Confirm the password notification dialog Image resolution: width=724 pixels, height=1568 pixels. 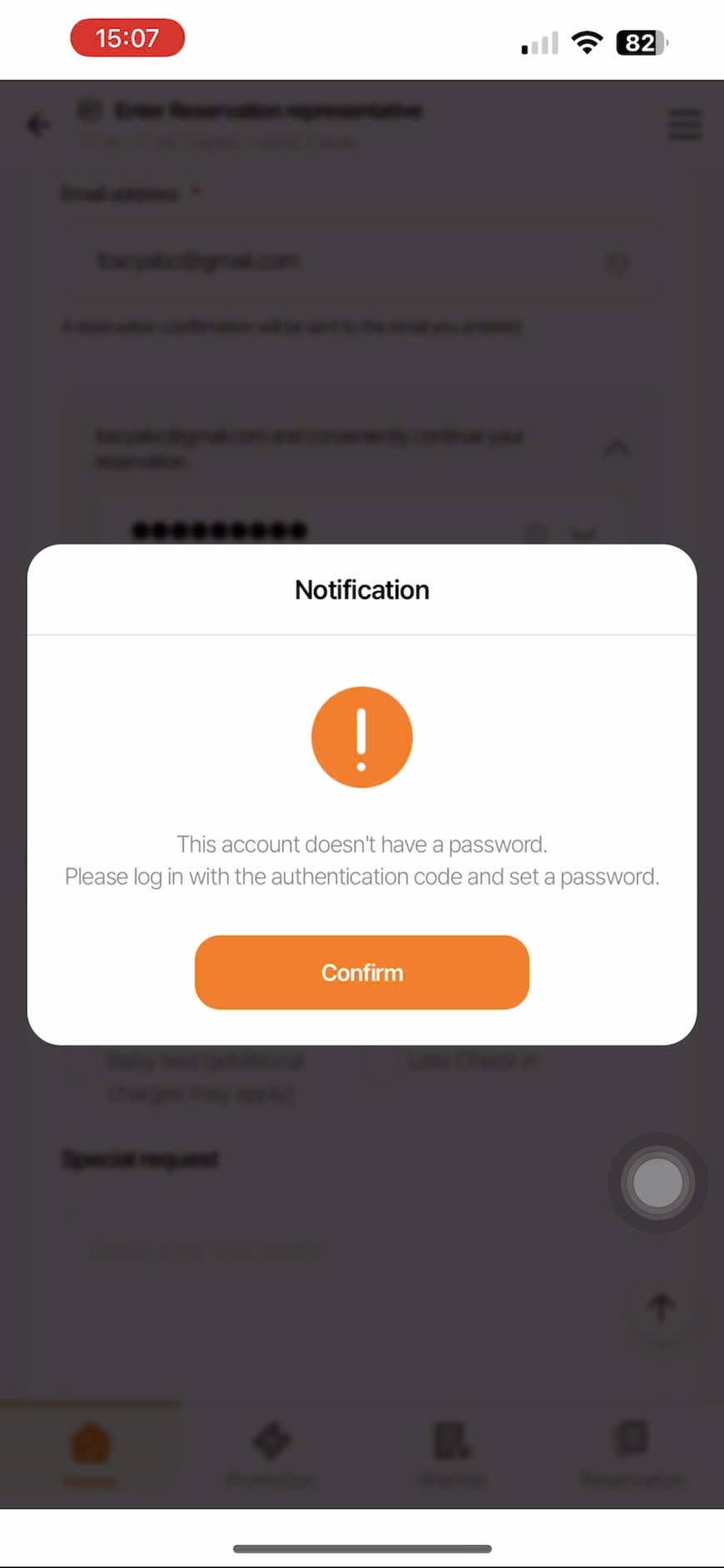pyautogui.click(x=361, y=972)
